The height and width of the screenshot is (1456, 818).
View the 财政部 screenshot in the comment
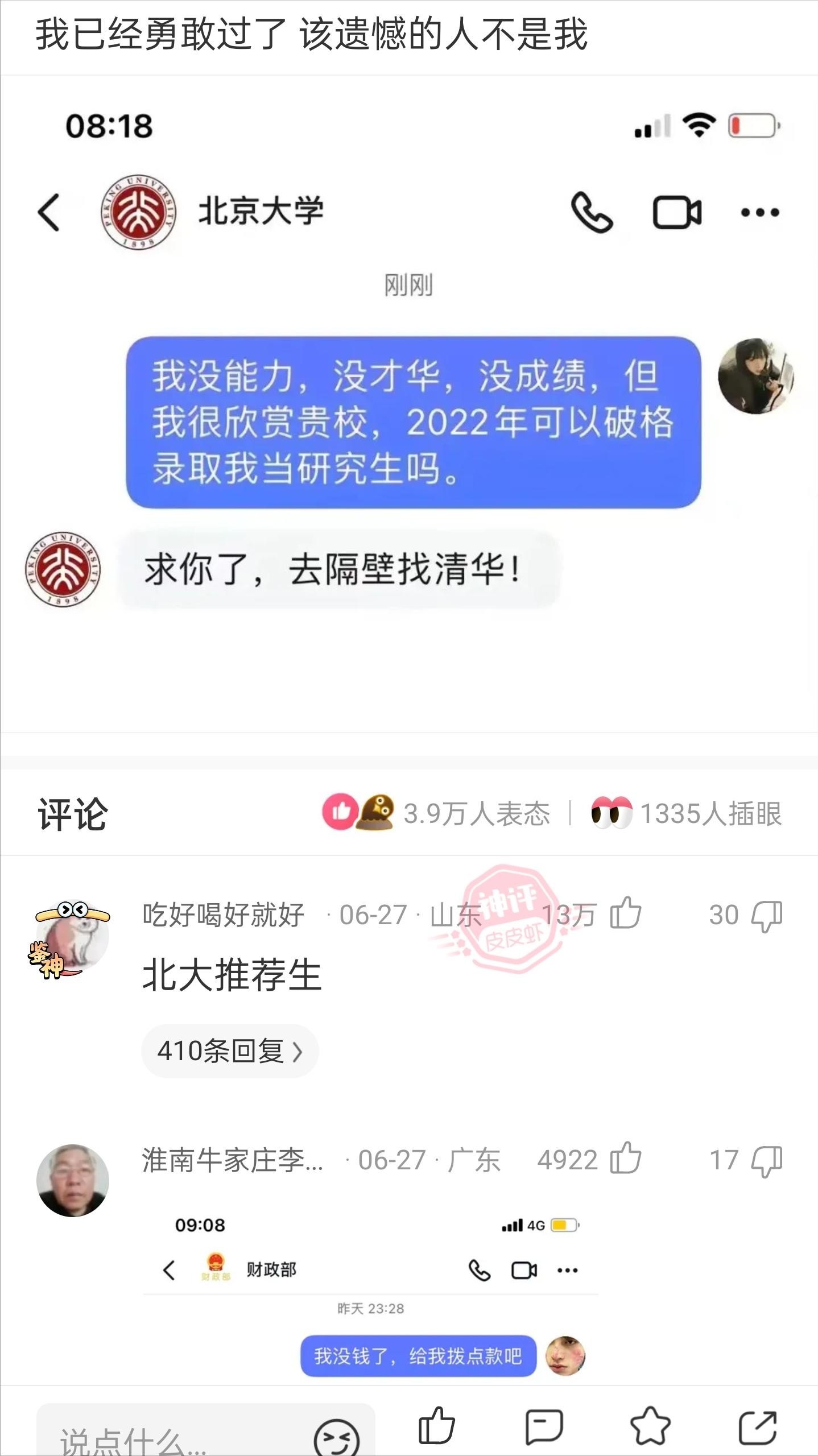coord(370,1297)
